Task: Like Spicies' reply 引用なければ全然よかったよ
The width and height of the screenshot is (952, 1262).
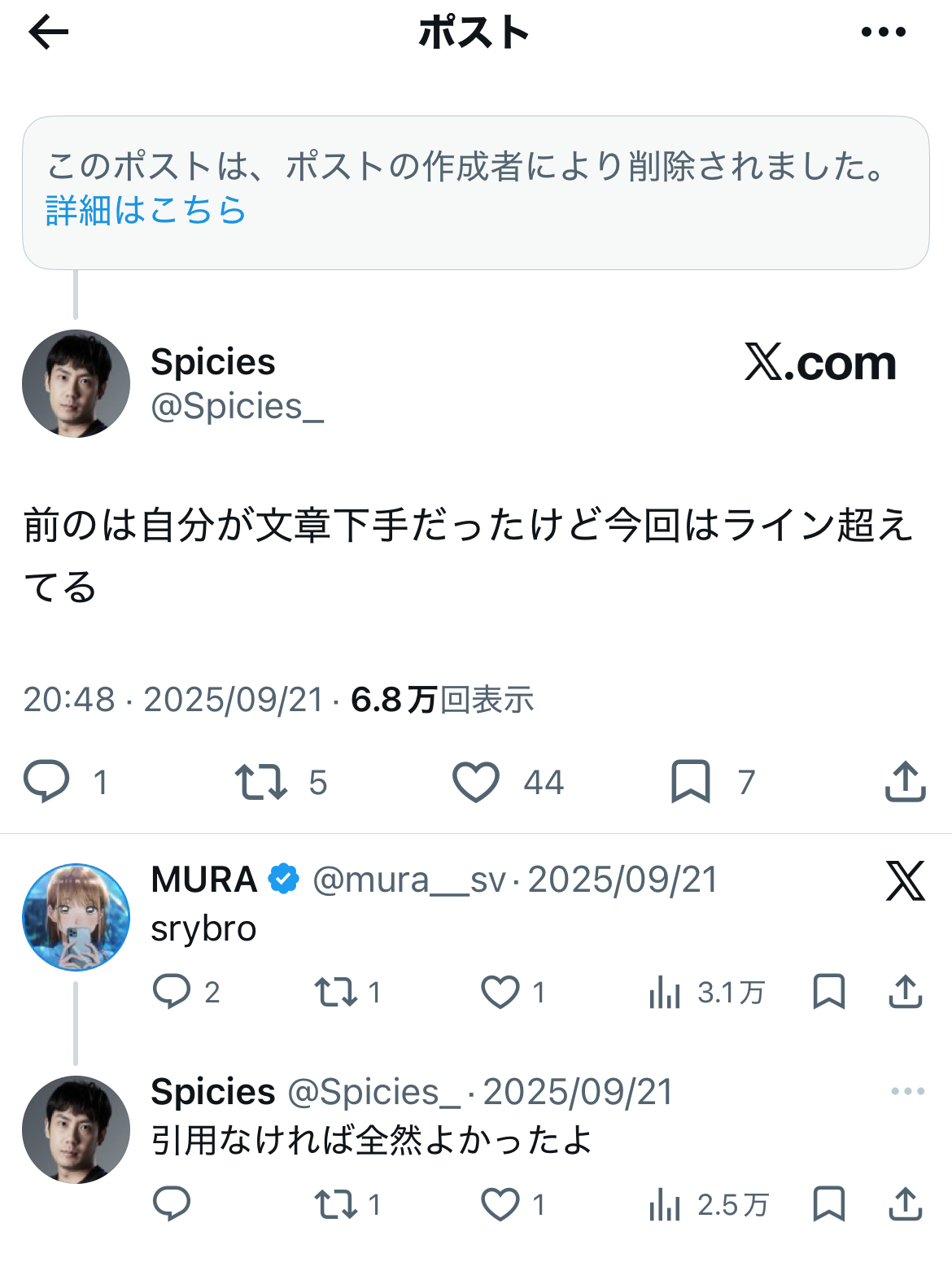Action: [x=500, y=1204]
